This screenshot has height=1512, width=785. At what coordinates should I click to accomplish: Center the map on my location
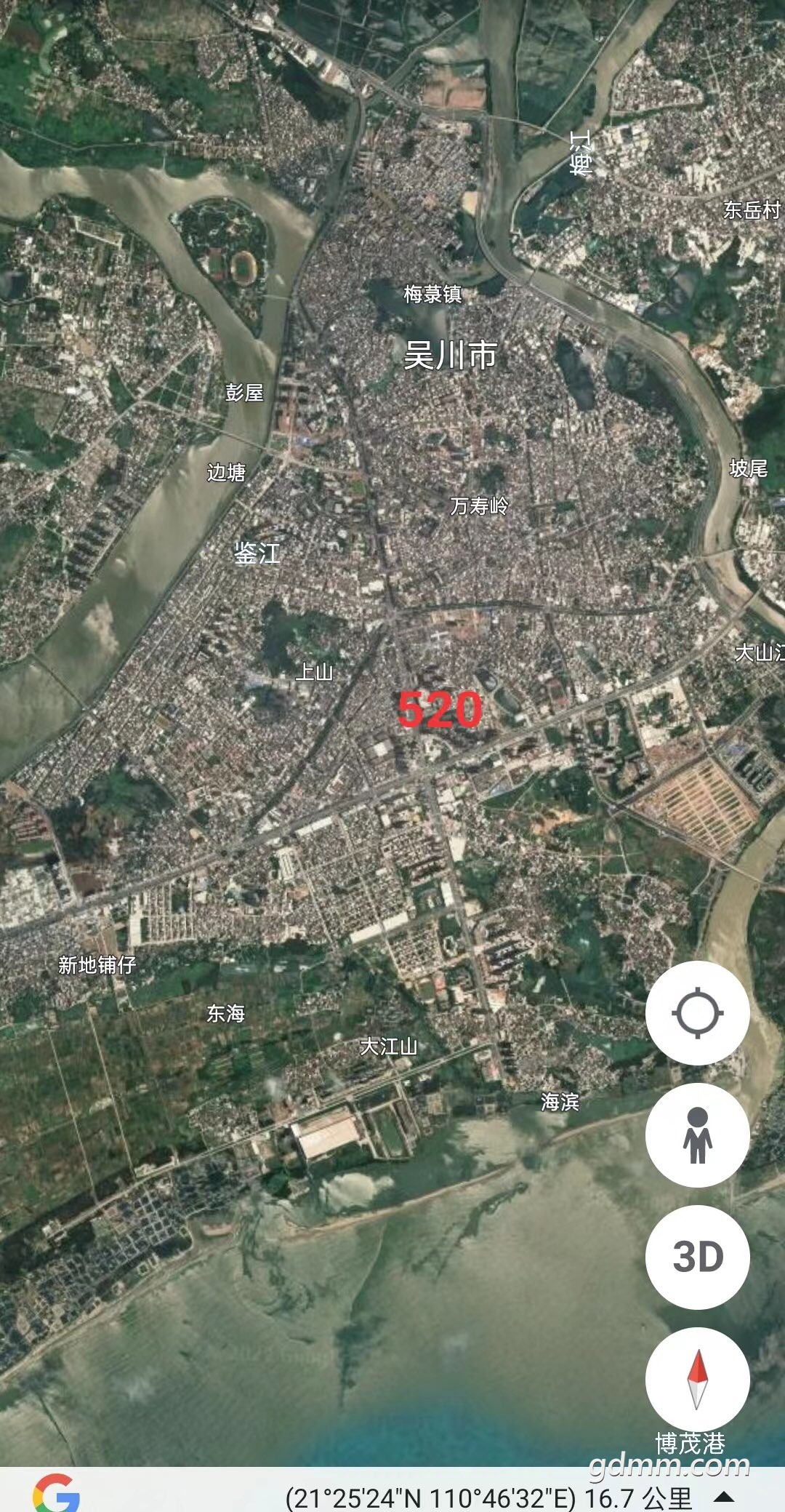click(697, 1012)
